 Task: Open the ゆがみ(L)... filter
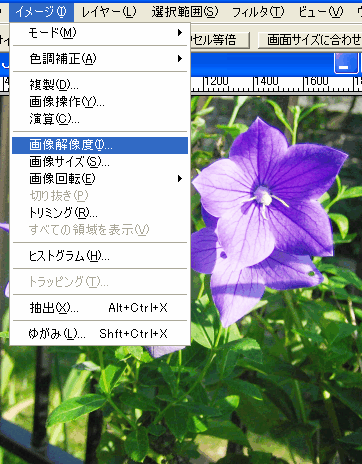point(100,334)
